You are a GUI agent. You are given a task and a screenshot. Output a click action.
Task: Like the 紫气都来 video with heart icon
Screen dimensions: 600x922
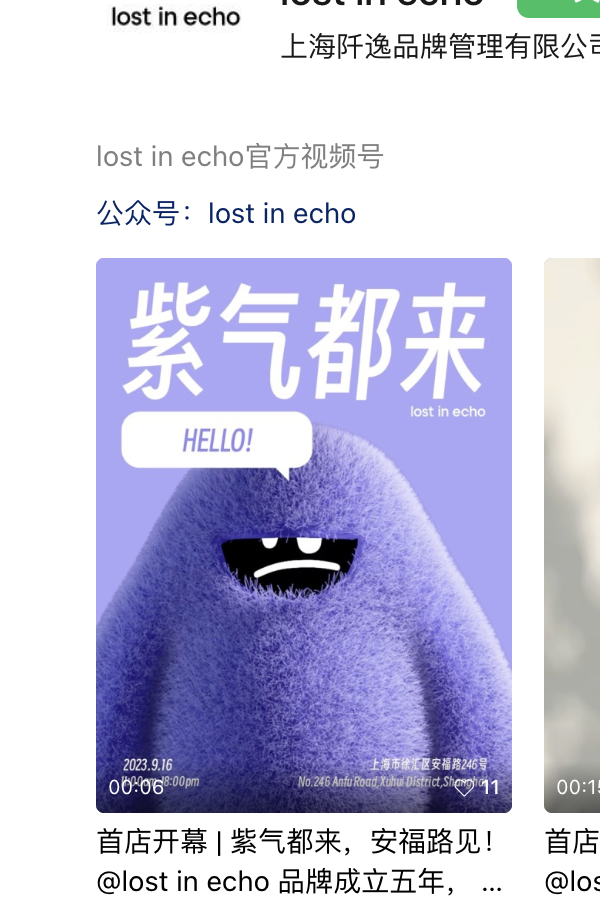pyautogui.click(x=465, y=788)
